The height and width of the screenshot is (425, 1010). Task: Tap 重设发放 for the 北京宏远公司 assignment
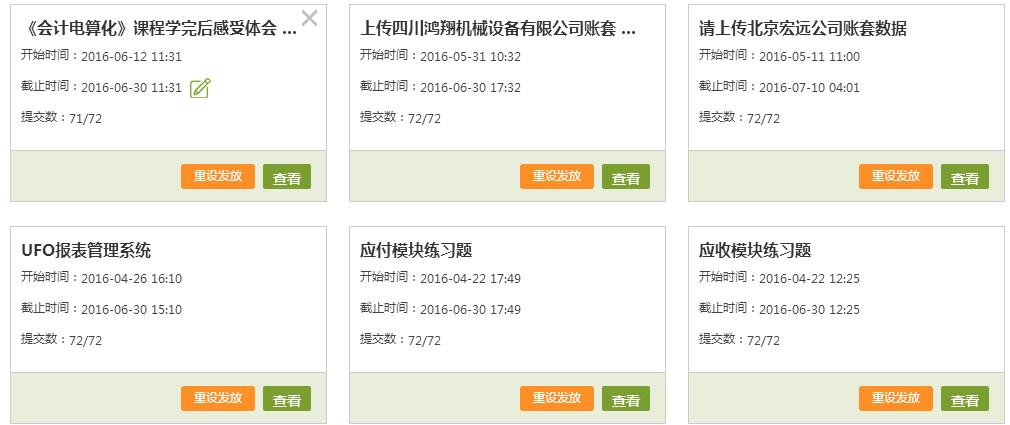point(895,176)
